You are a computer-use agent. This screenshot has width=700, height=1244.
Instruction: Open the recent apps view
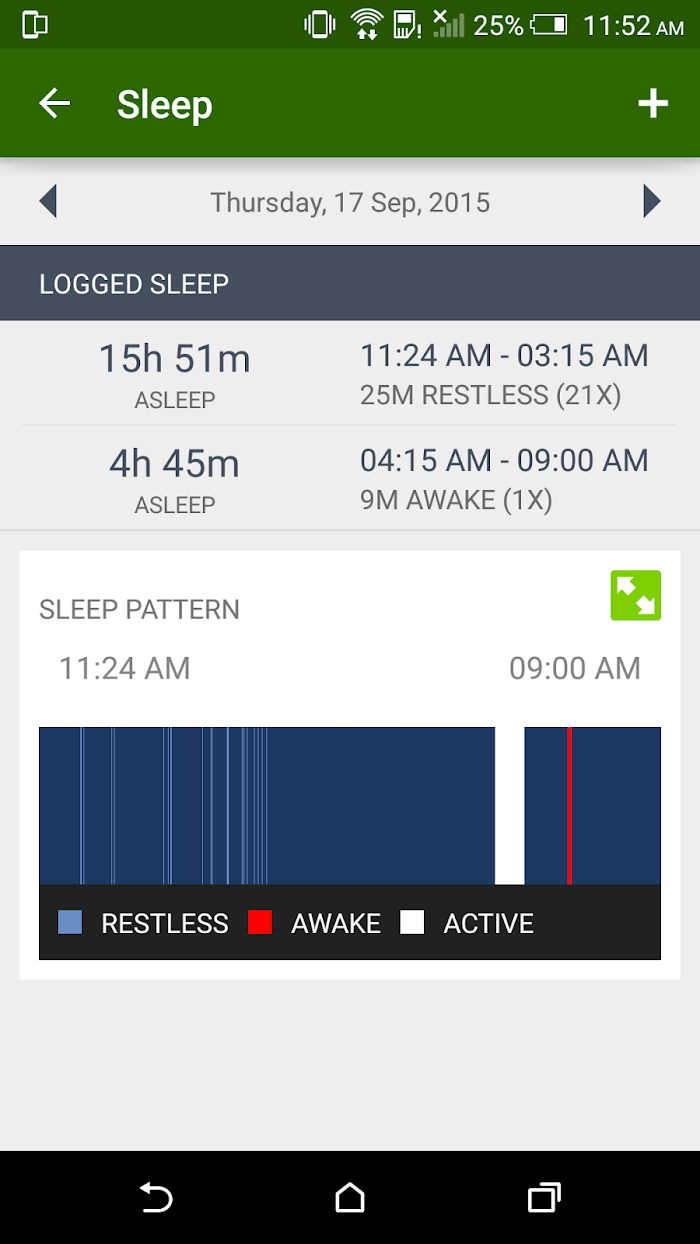coord(544,1197)
